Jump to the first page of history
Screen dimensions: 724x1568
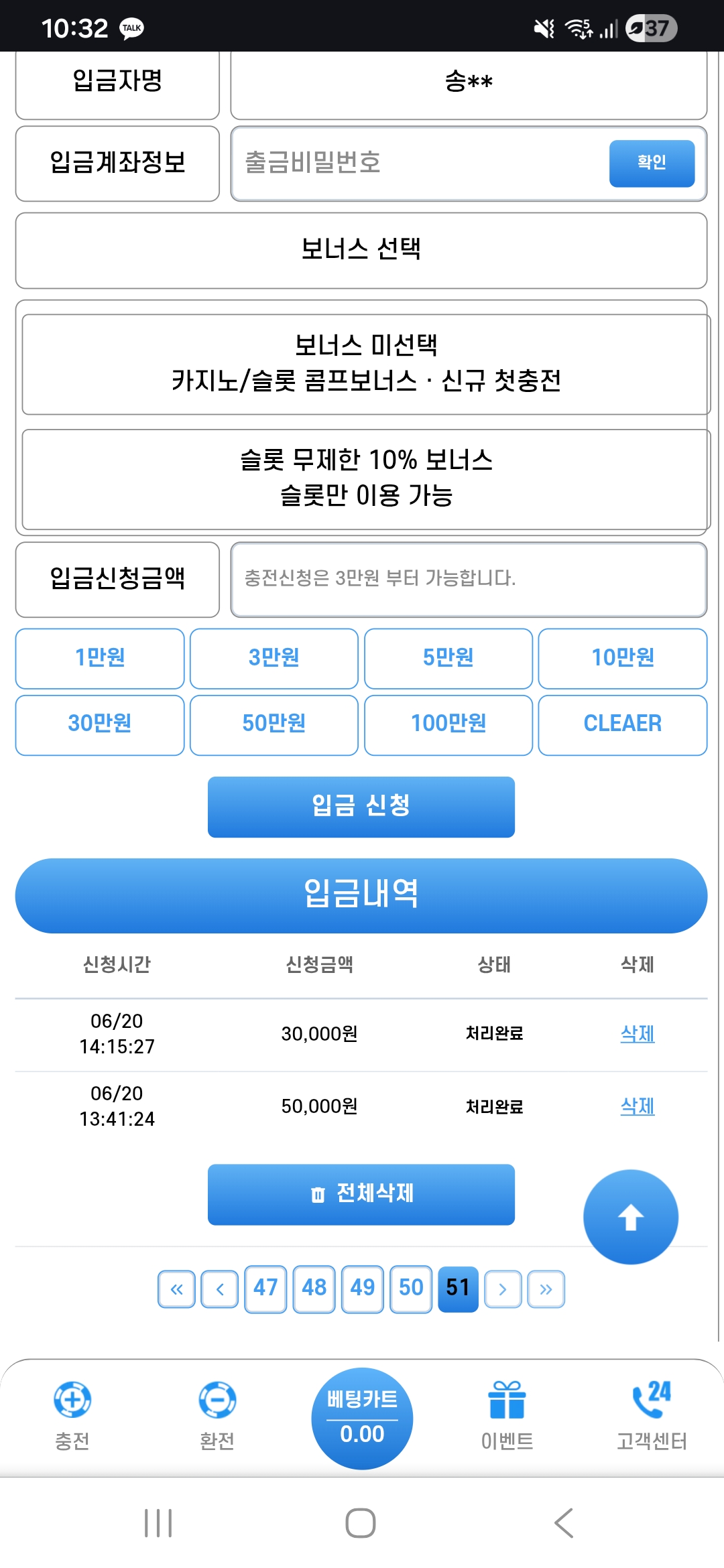(176, 1289)
